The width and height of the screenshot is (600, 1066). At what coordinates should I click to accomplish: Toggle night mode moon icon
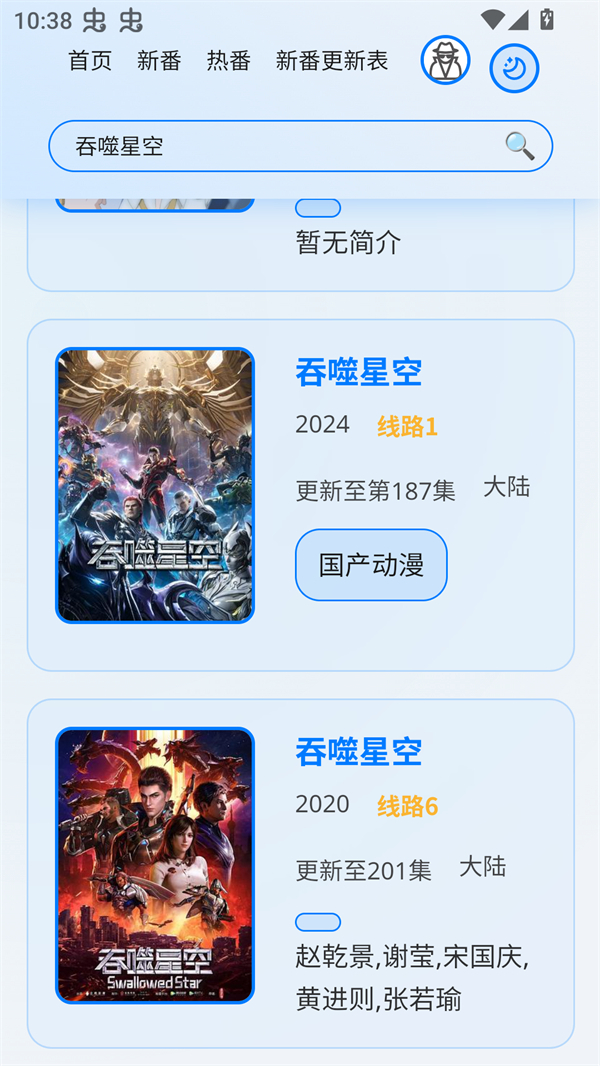point(514,68)
